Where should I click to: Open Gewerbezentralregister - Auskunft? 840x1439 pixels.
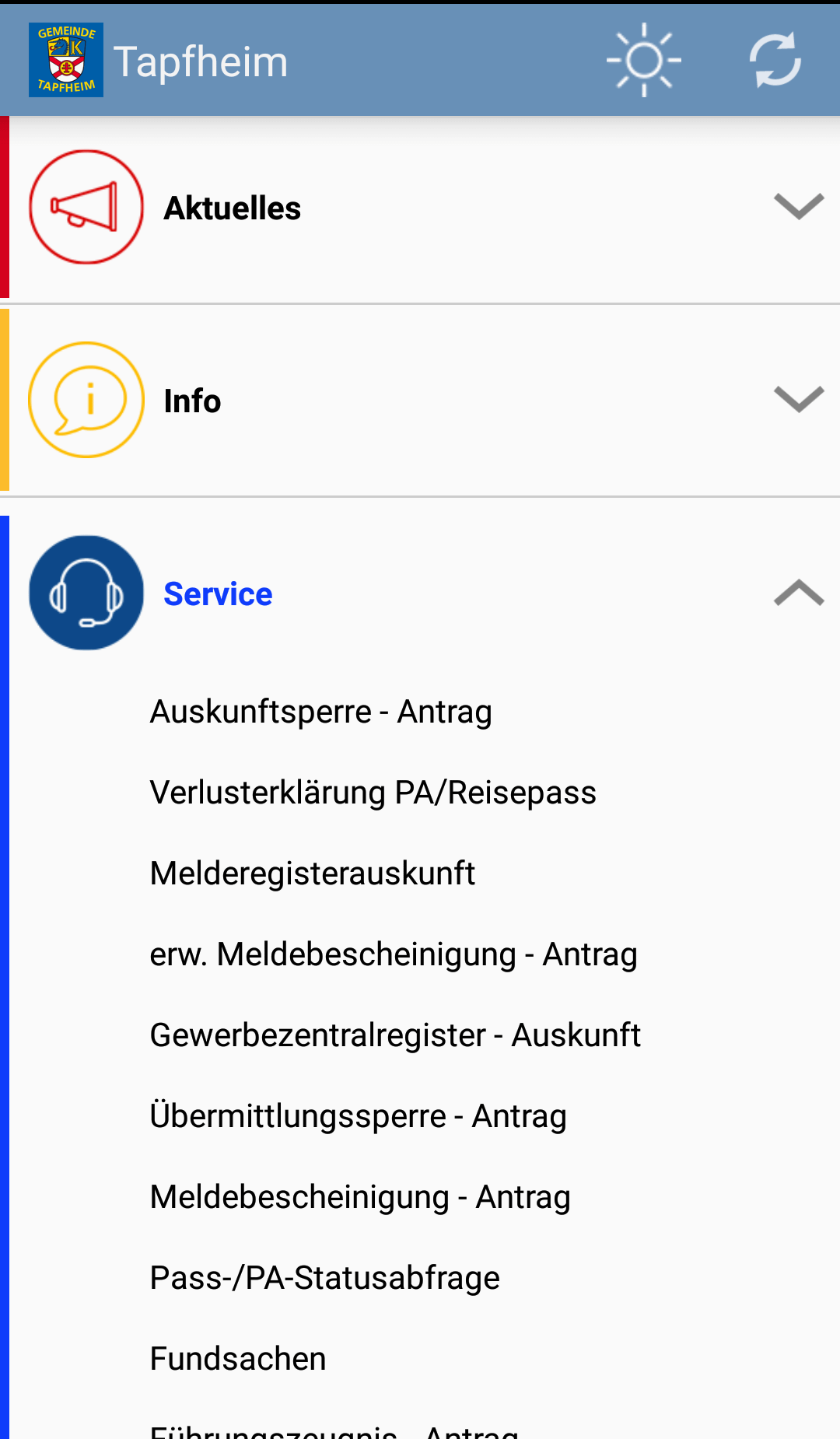click(395, 1035)
